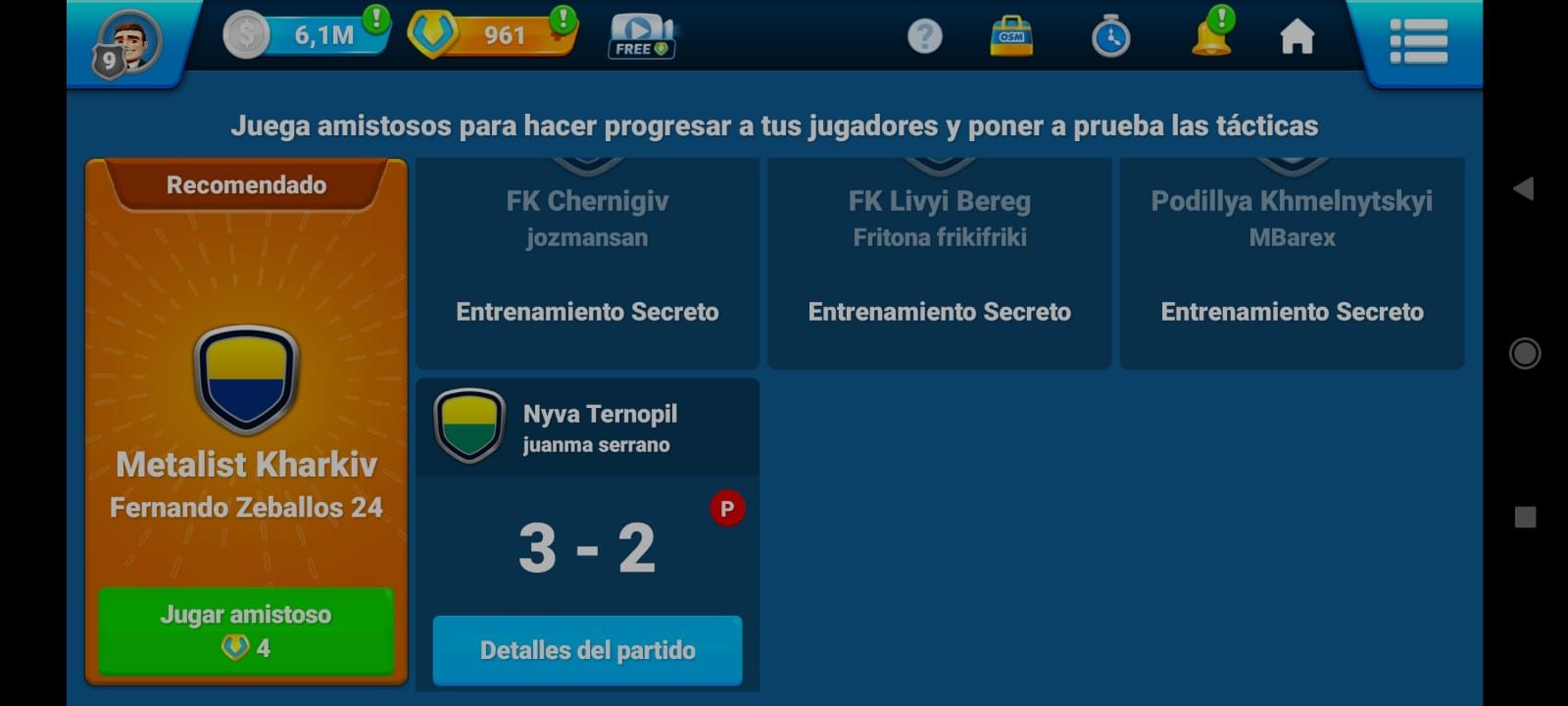Open the OSM shop briefcase
This screenshot has width=1568, height=706.
(x=1011, y=36)
